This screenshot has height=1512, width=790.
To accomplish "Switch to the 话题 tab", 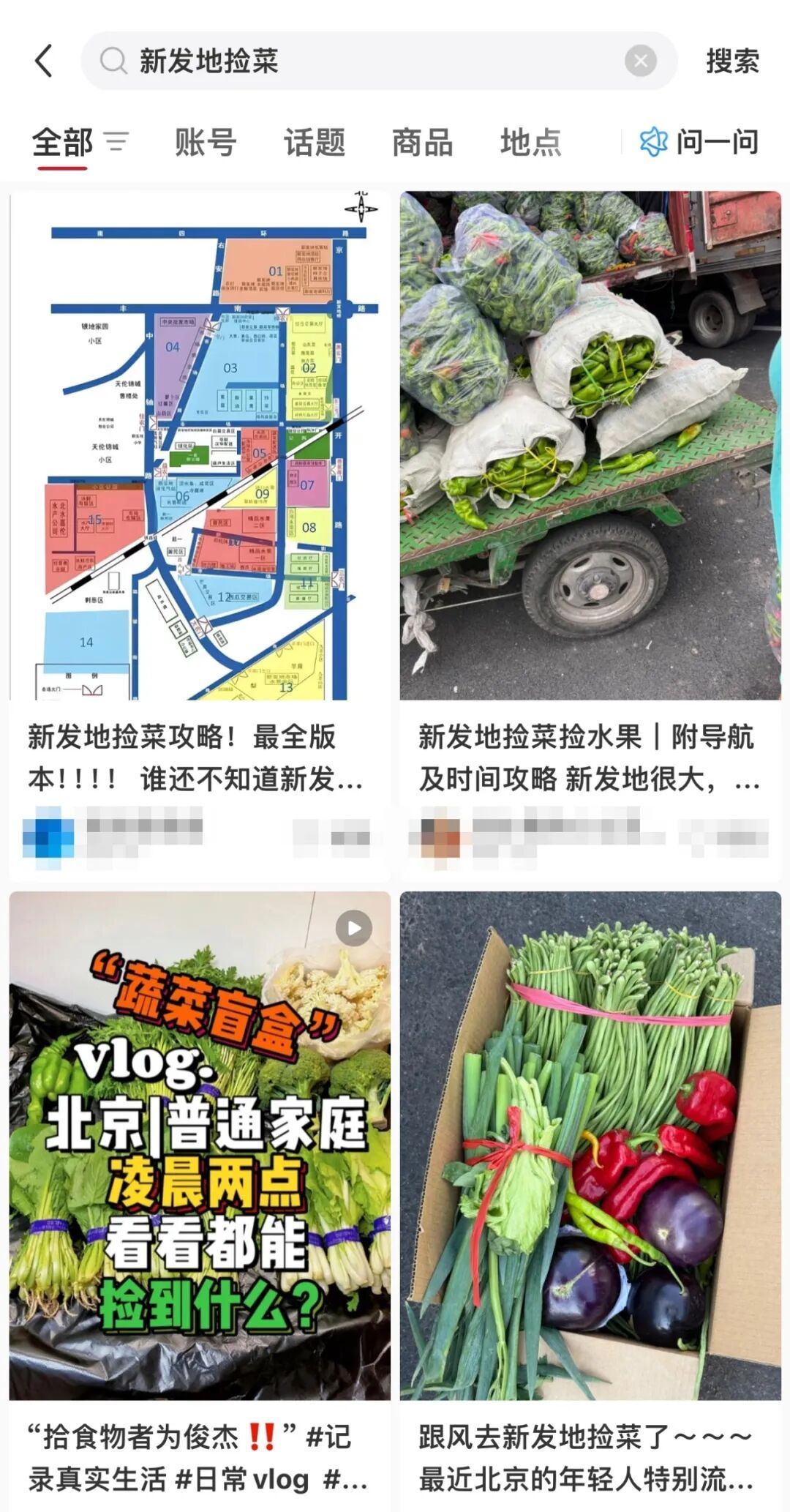I will click(314, 142).
